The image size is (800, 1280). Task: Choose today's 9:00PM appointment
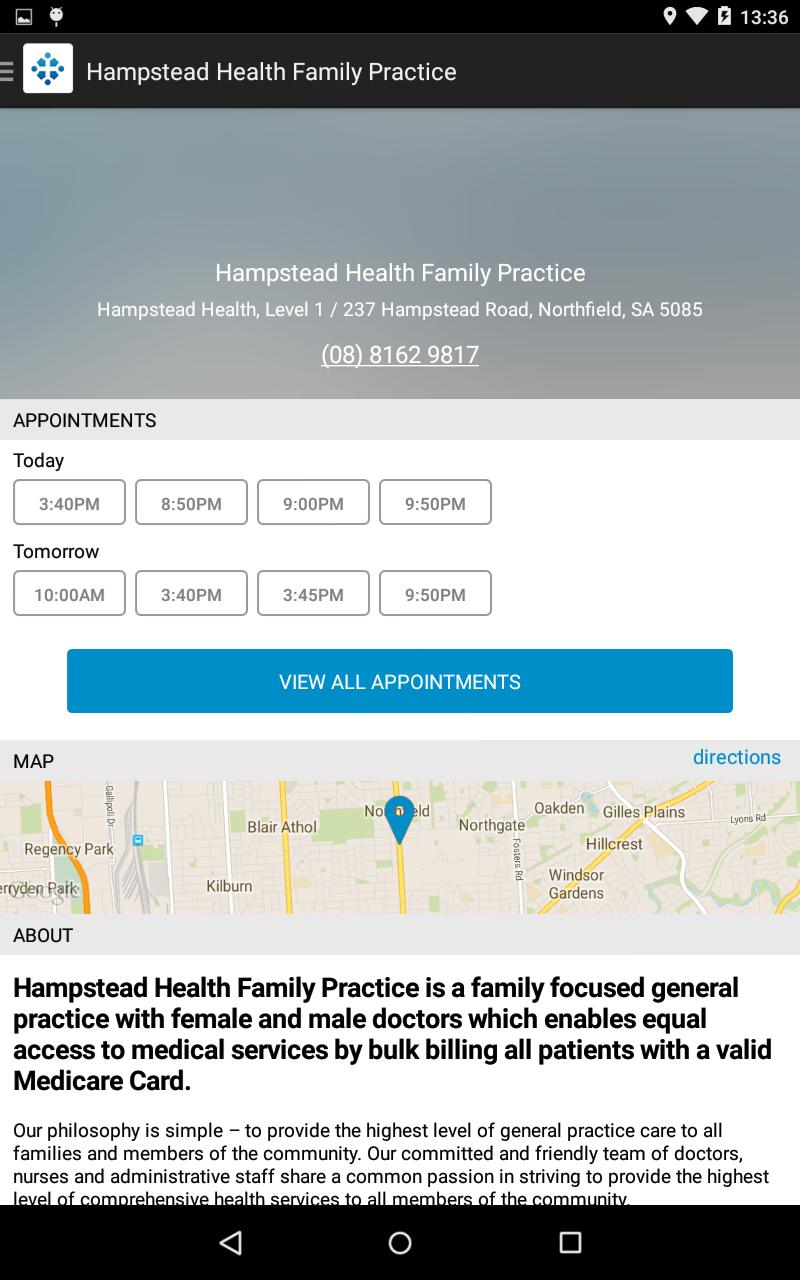tap(313, 503)
